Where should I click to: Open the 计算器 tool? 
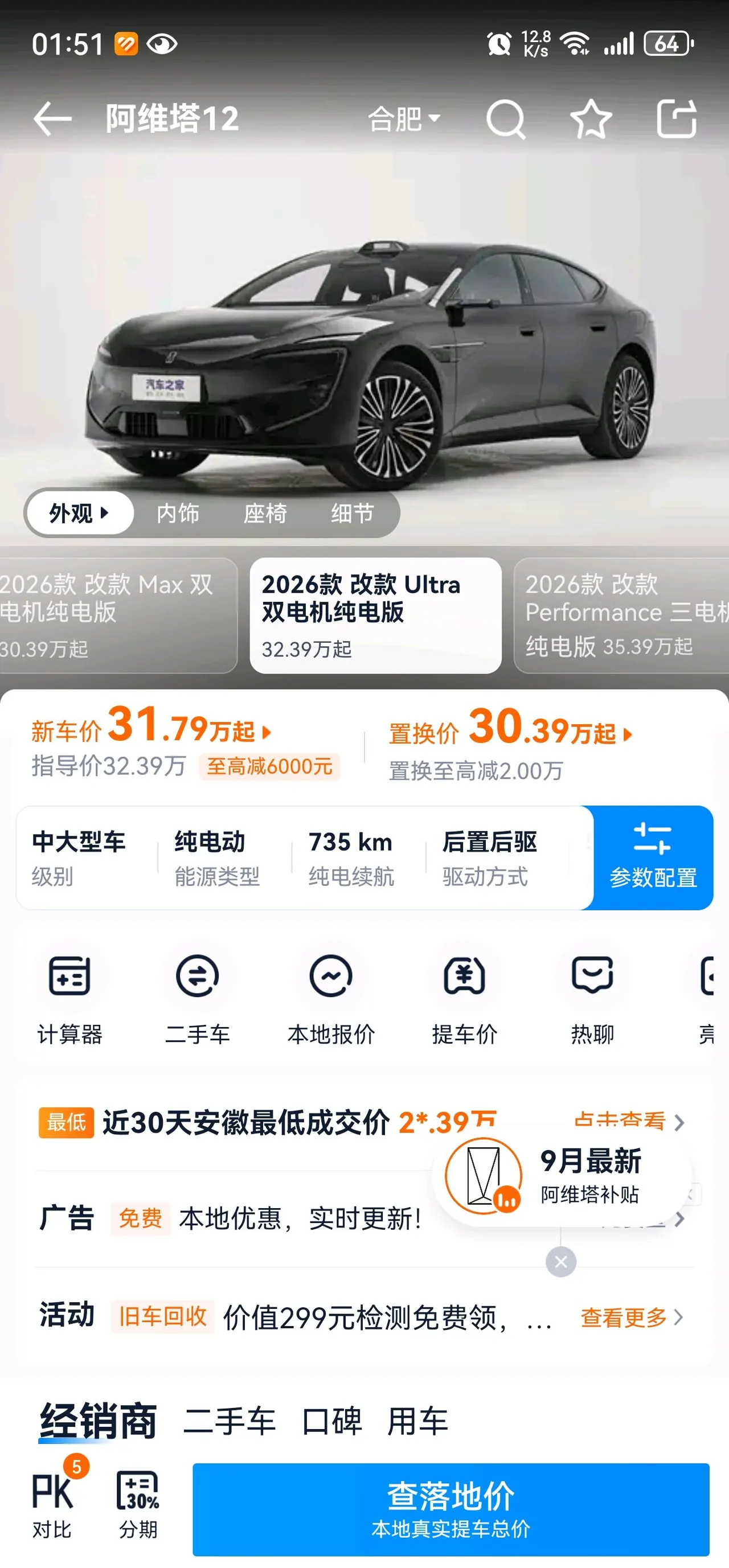70,999
